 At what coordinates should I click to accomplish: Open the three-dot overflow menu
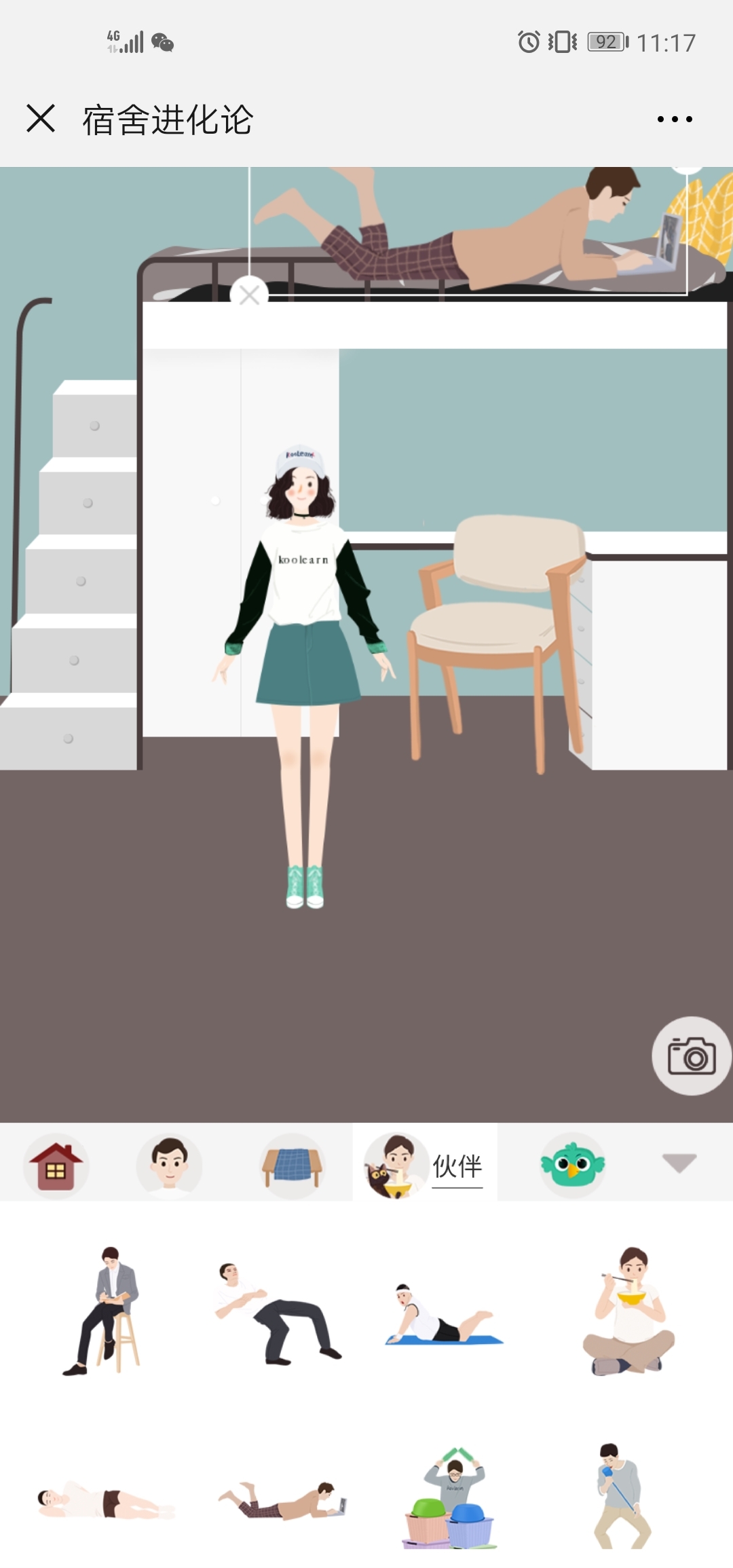675,119
